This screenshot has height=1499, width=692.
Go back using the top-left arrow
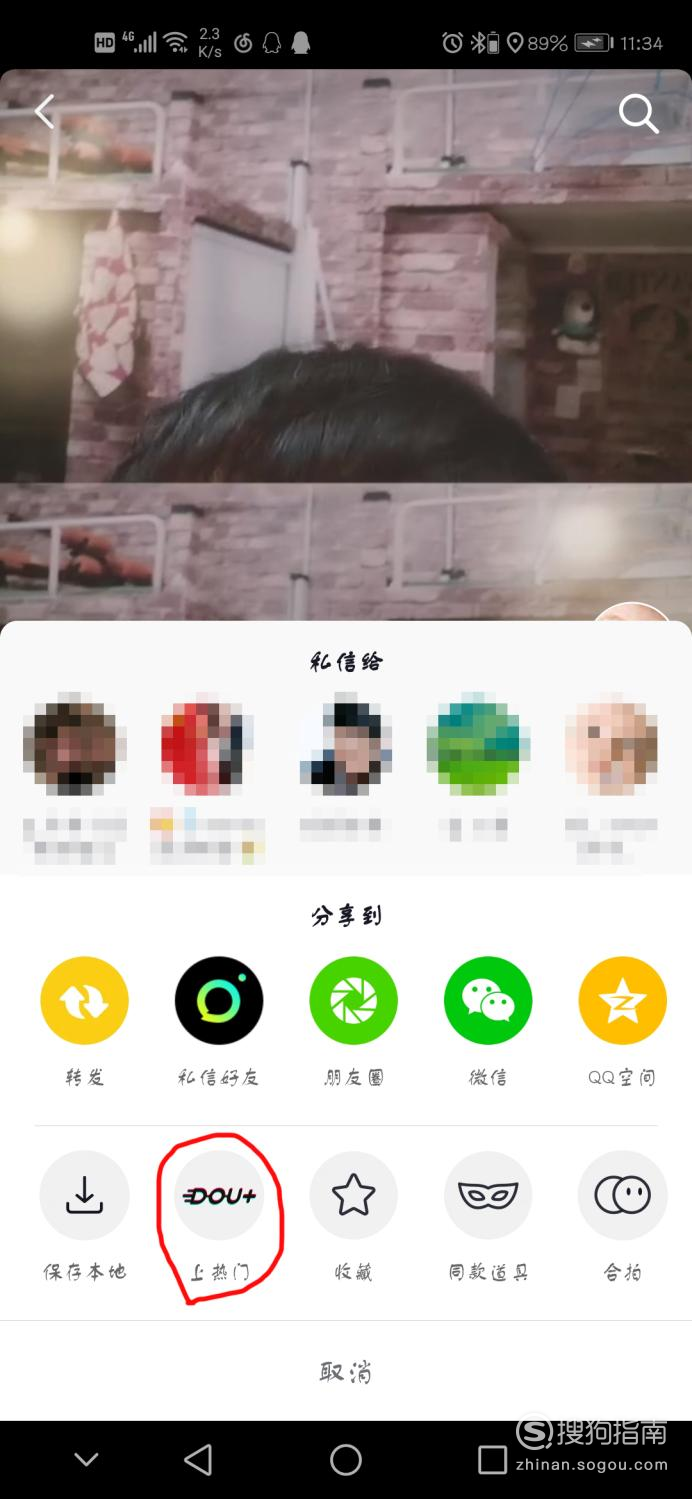tap(44, 112)
